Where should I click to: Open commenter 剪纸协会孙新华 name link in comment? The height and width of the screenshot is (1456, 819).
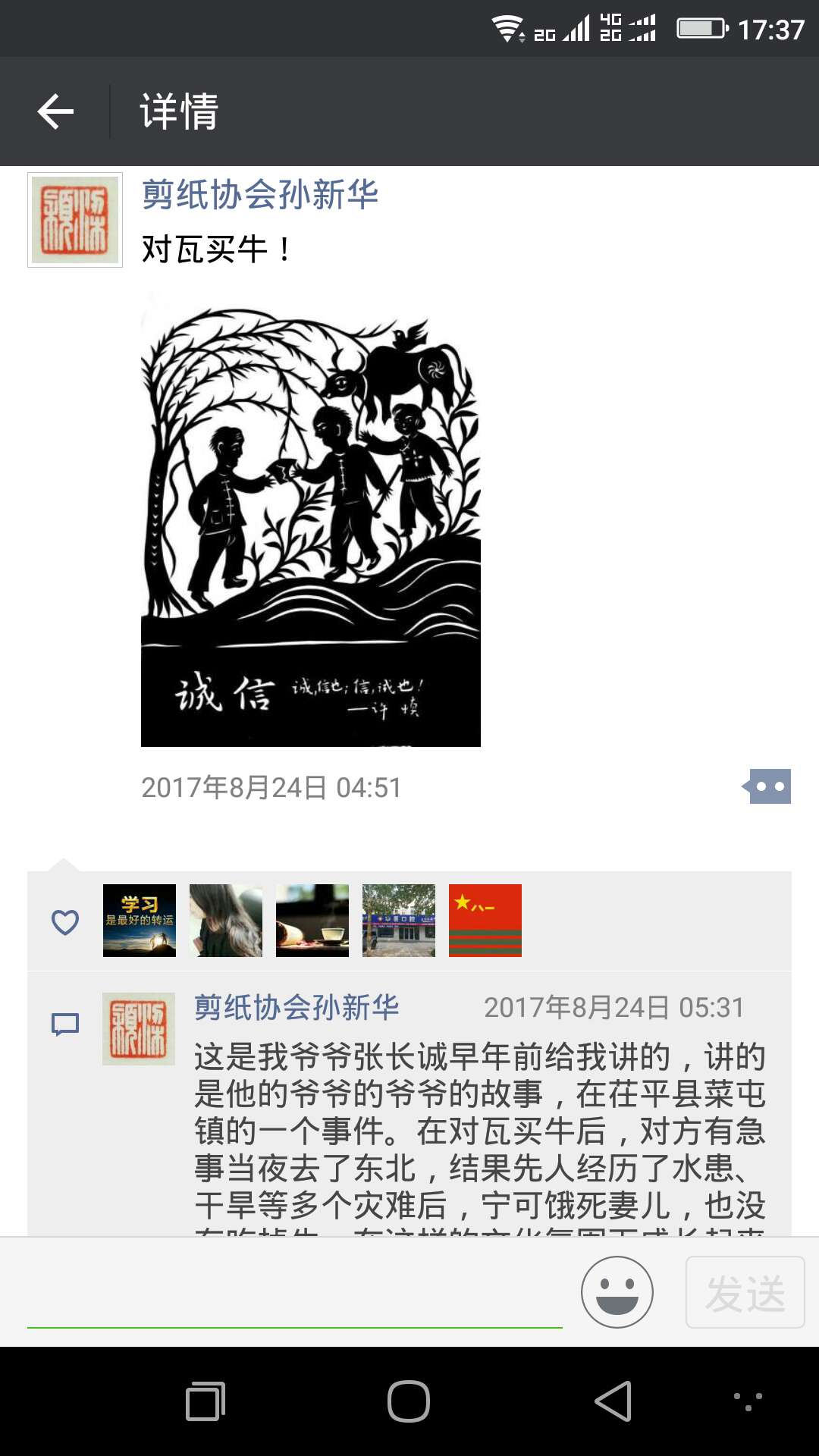coord(297,1008)
